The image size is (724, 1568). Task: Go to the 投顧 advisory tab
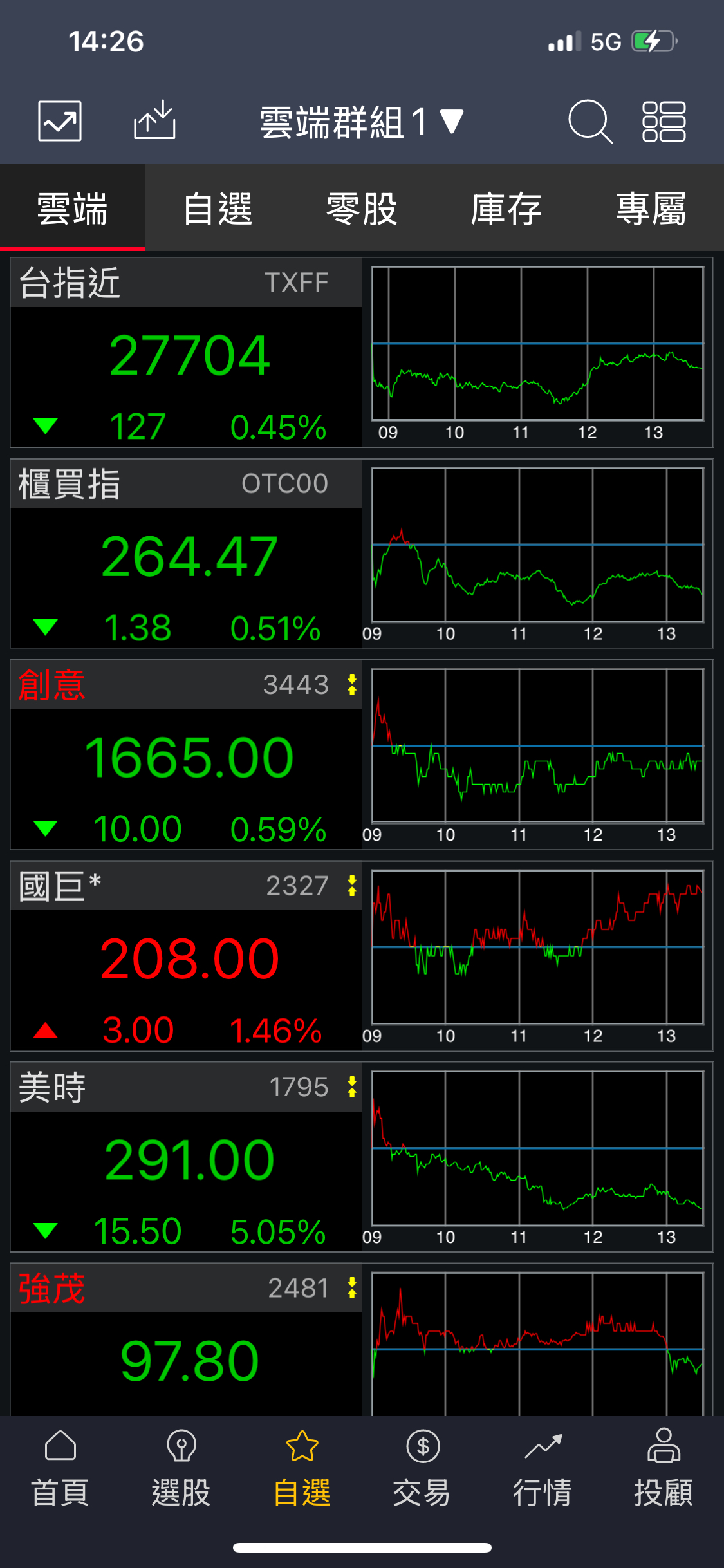coord(664,1469)
